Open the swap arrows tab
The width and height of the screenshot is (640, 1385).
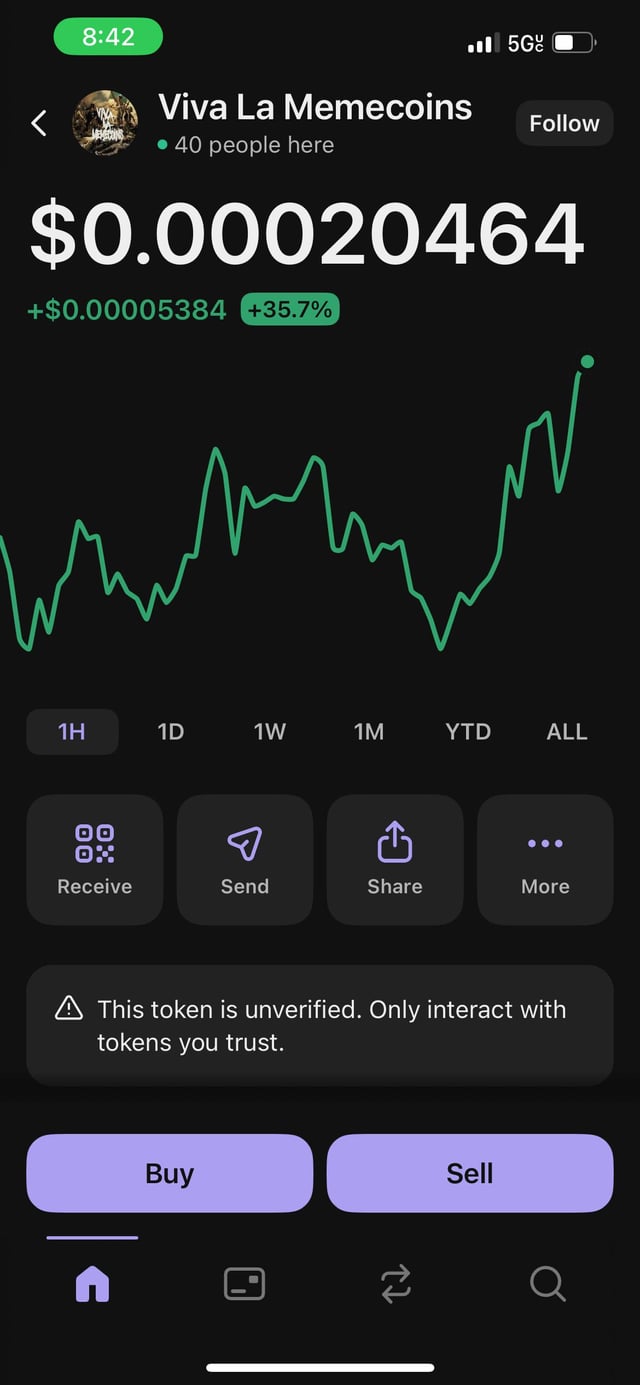396,1283
